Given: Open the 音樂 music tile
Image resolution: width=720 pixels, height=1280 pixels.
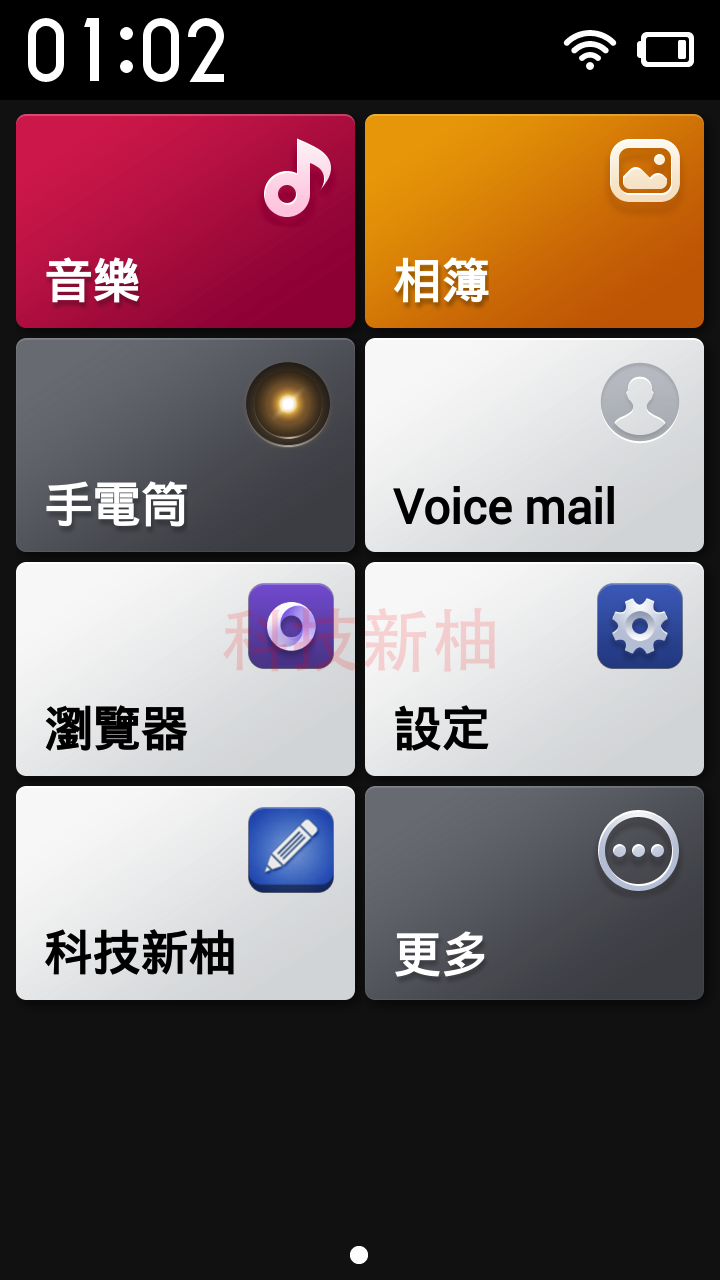Looking at the screenshot, I should [185, 221].
